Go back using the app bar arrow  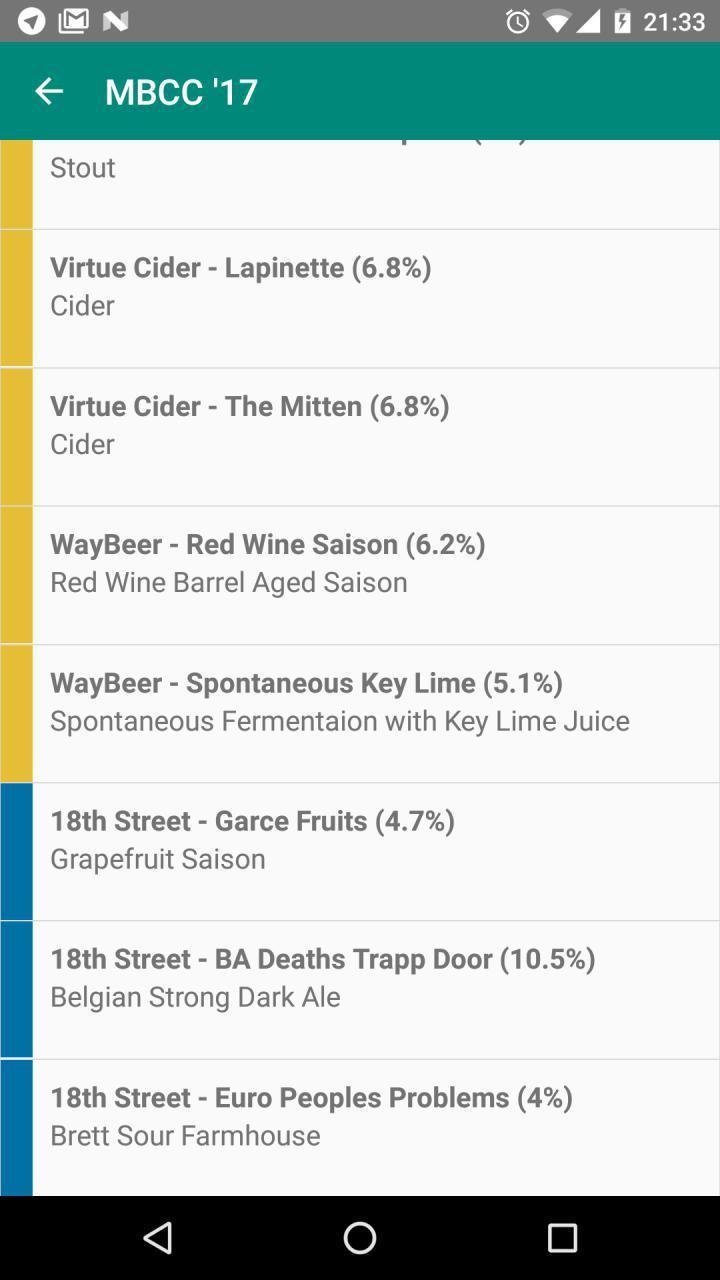pos(49,92)
